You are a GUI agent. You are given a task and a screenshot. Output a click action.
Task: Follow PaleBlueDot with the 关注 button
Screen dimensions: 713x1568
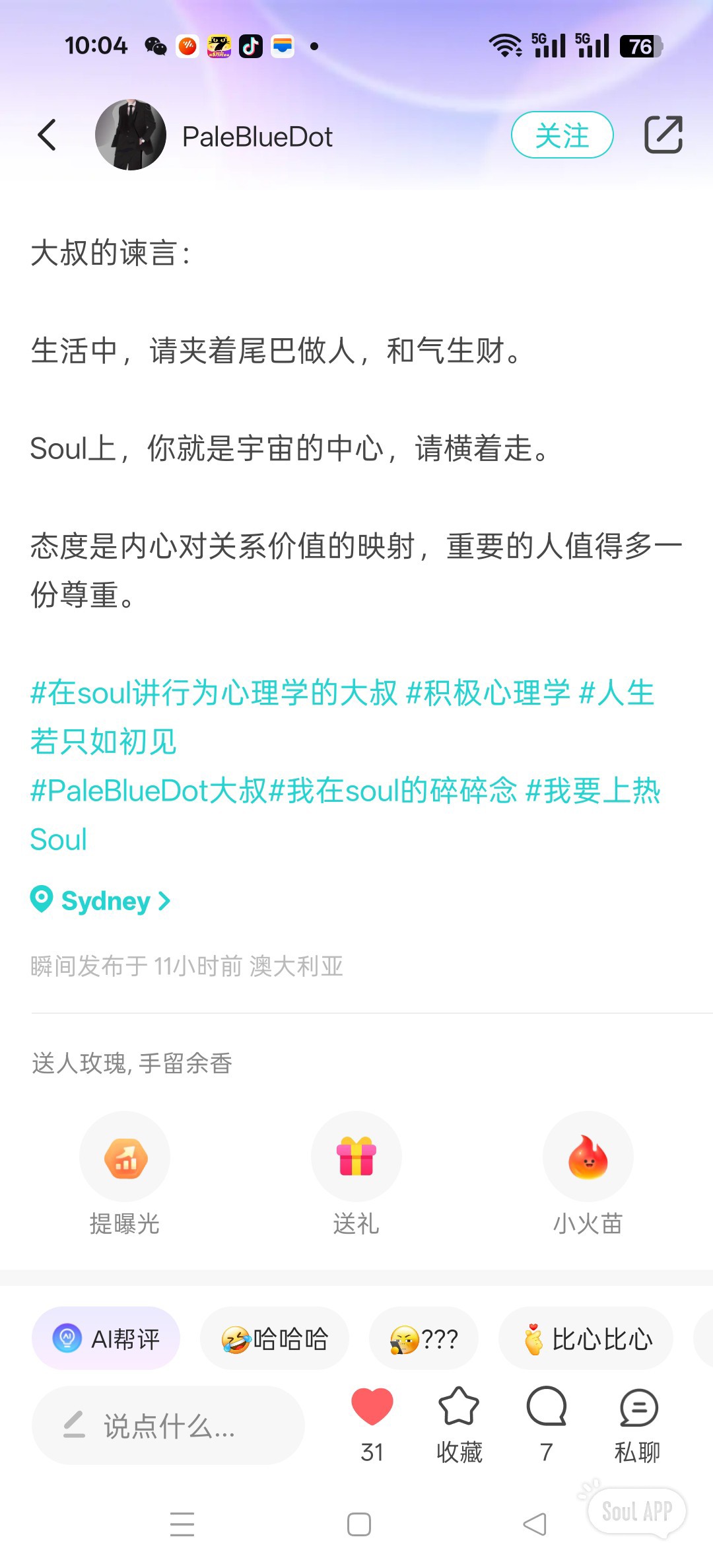562,135
